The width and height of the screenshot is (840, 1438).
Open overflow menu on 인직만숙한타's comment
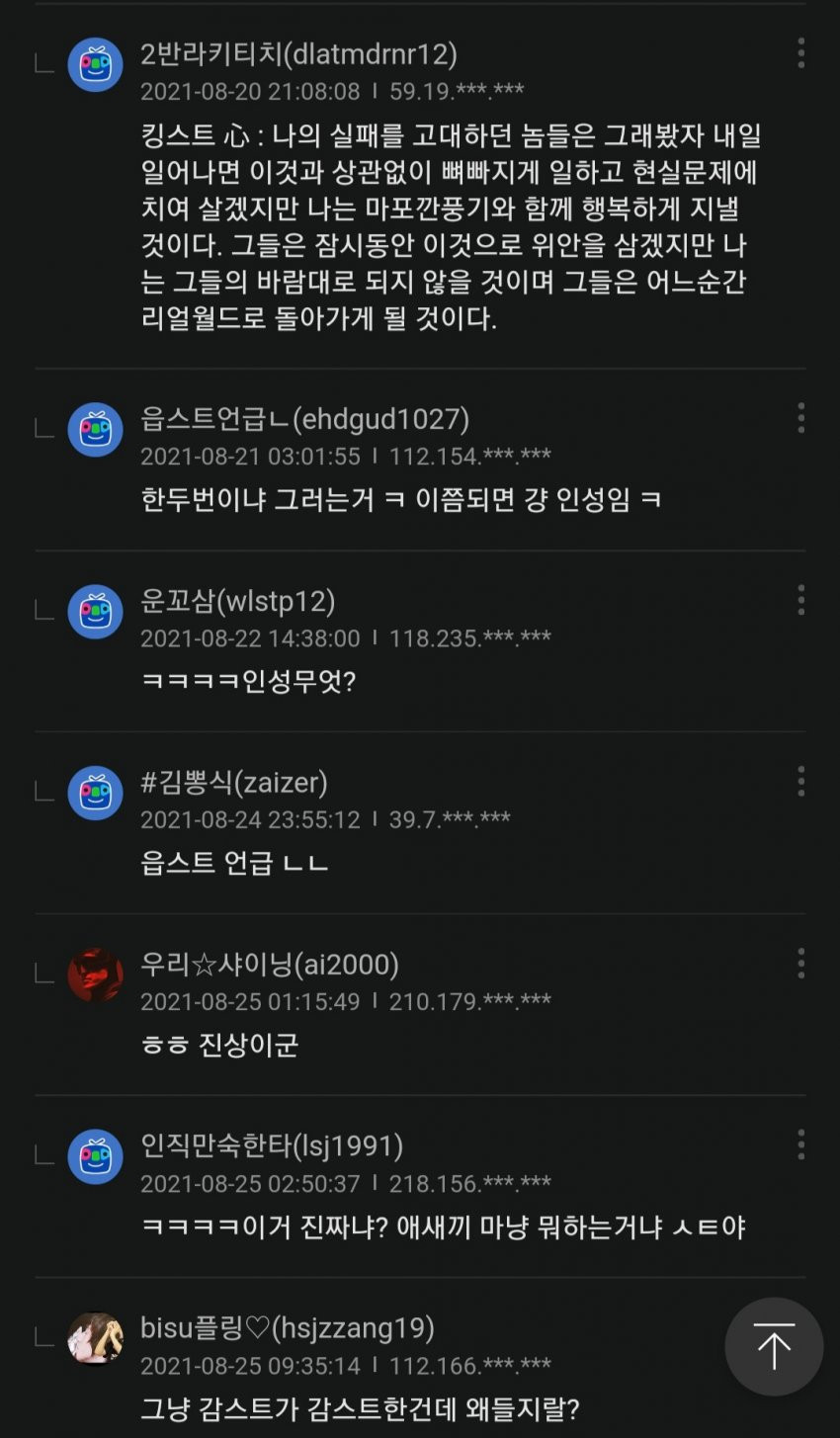800,1145
